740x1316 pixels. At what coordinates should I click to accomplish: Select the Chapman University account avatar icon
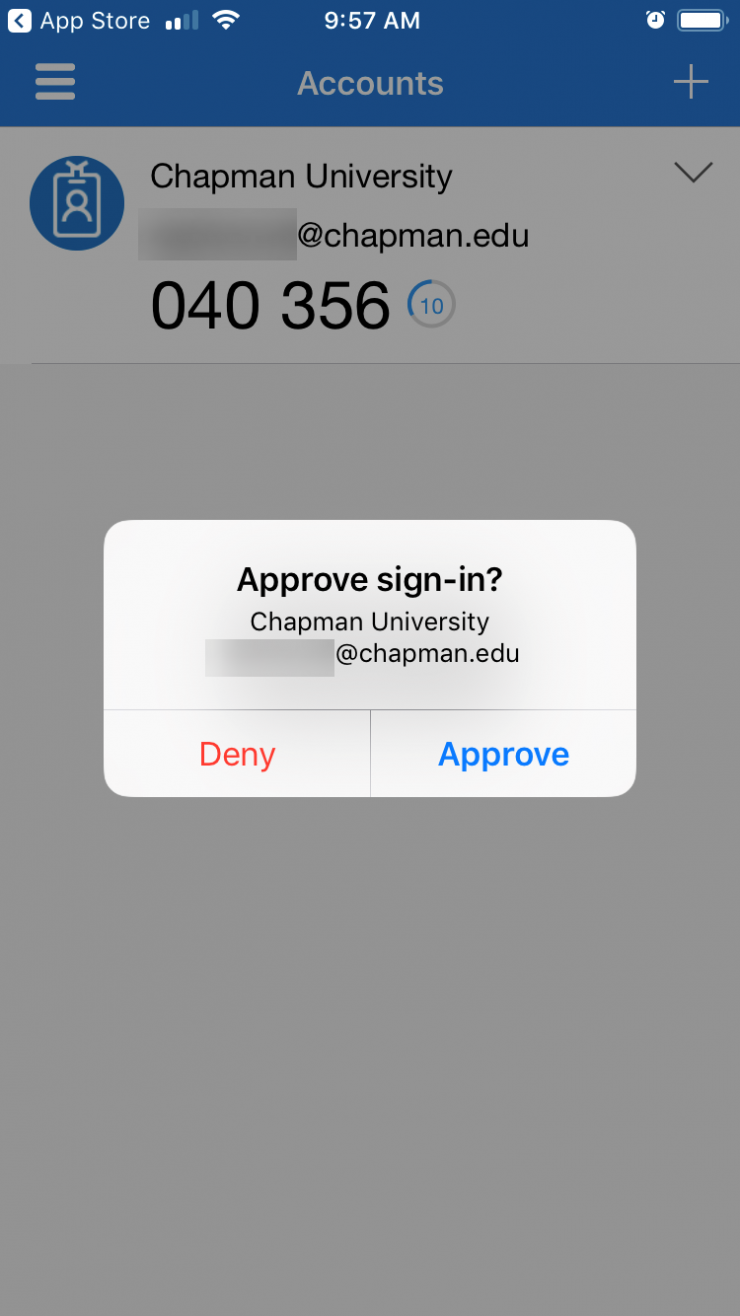77,202
